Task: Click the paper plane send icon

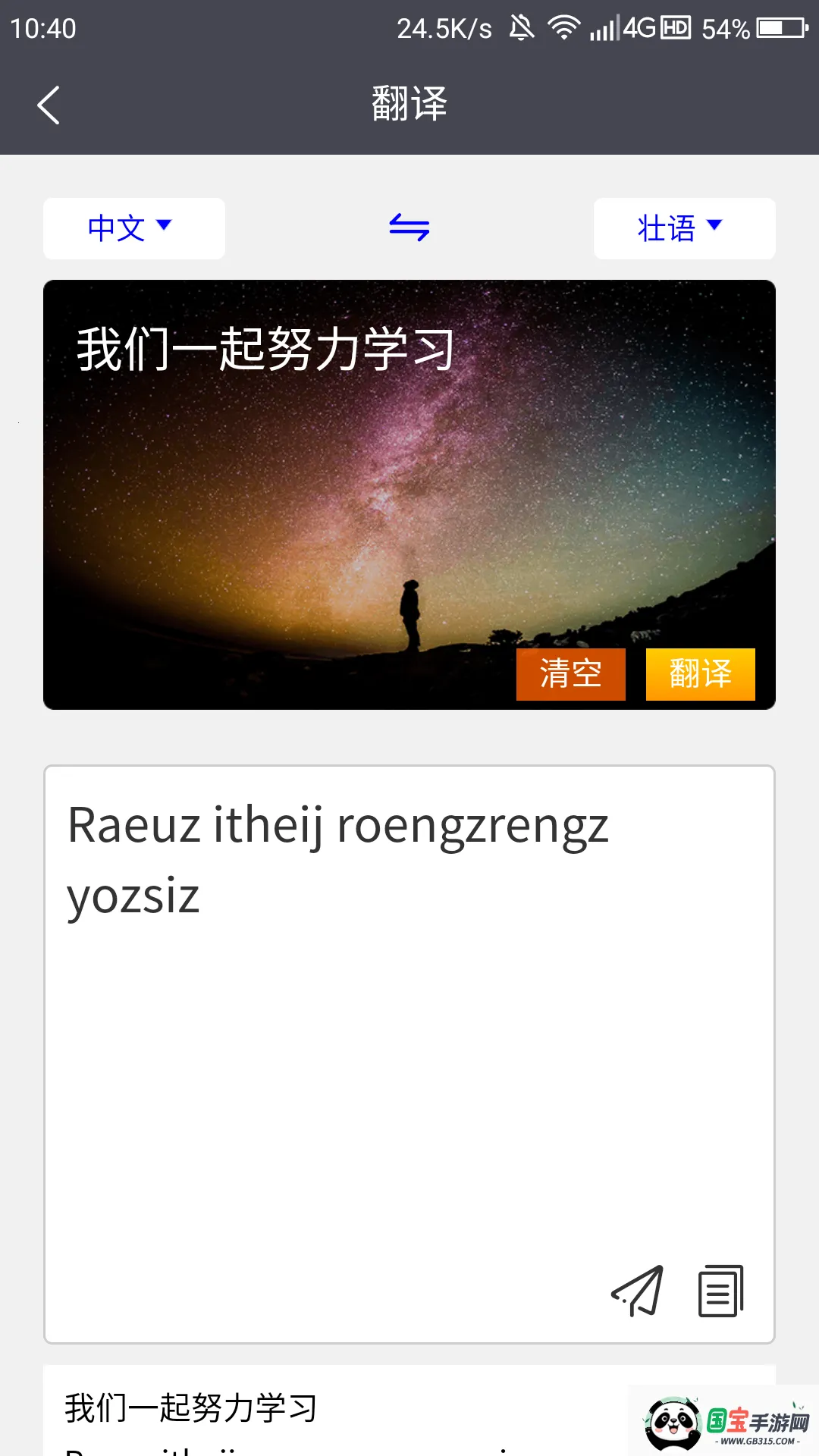Action: coord(638,1292)
